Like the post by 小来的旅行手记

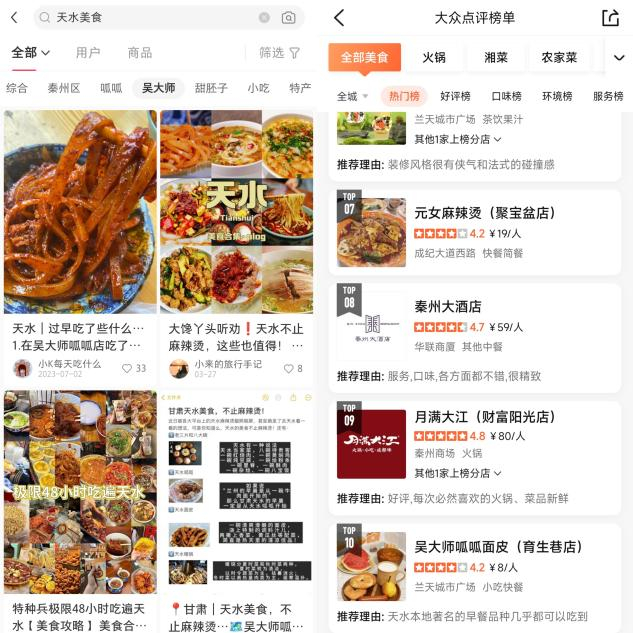coord(293,369)
